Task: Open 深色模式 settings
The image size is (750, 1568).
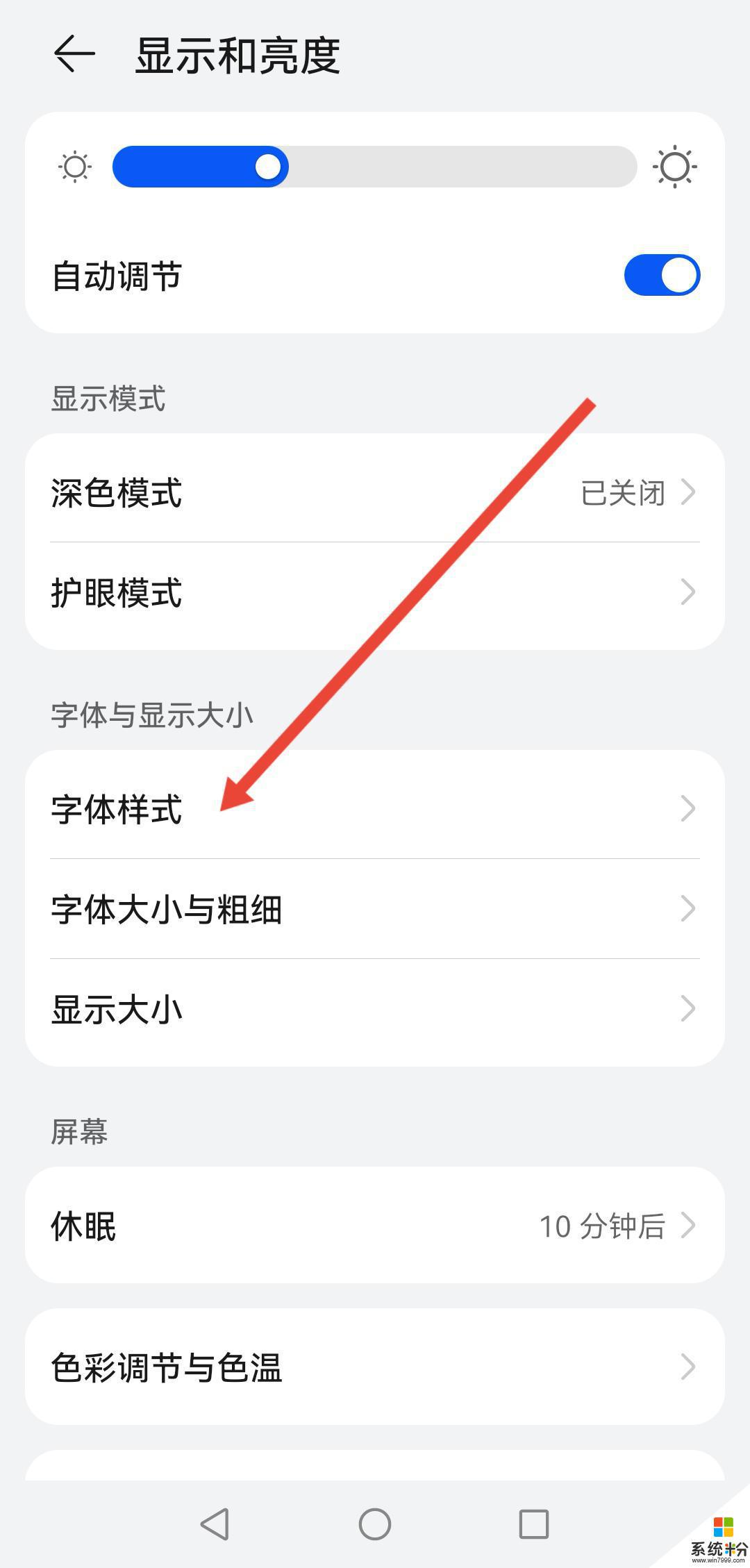Action: tap(375, 492)
